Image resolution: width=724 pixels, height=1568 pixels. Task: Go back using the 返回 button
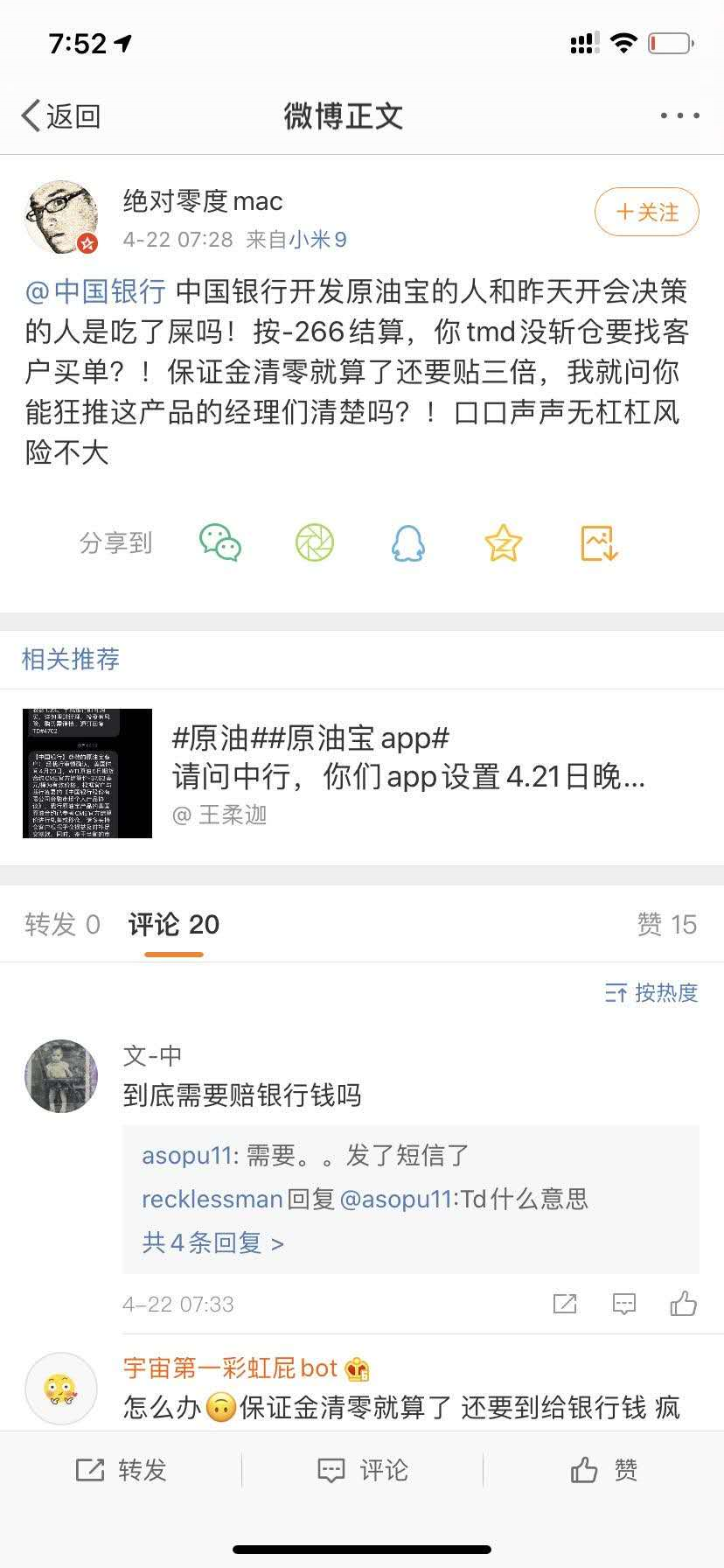coord(61,115)
